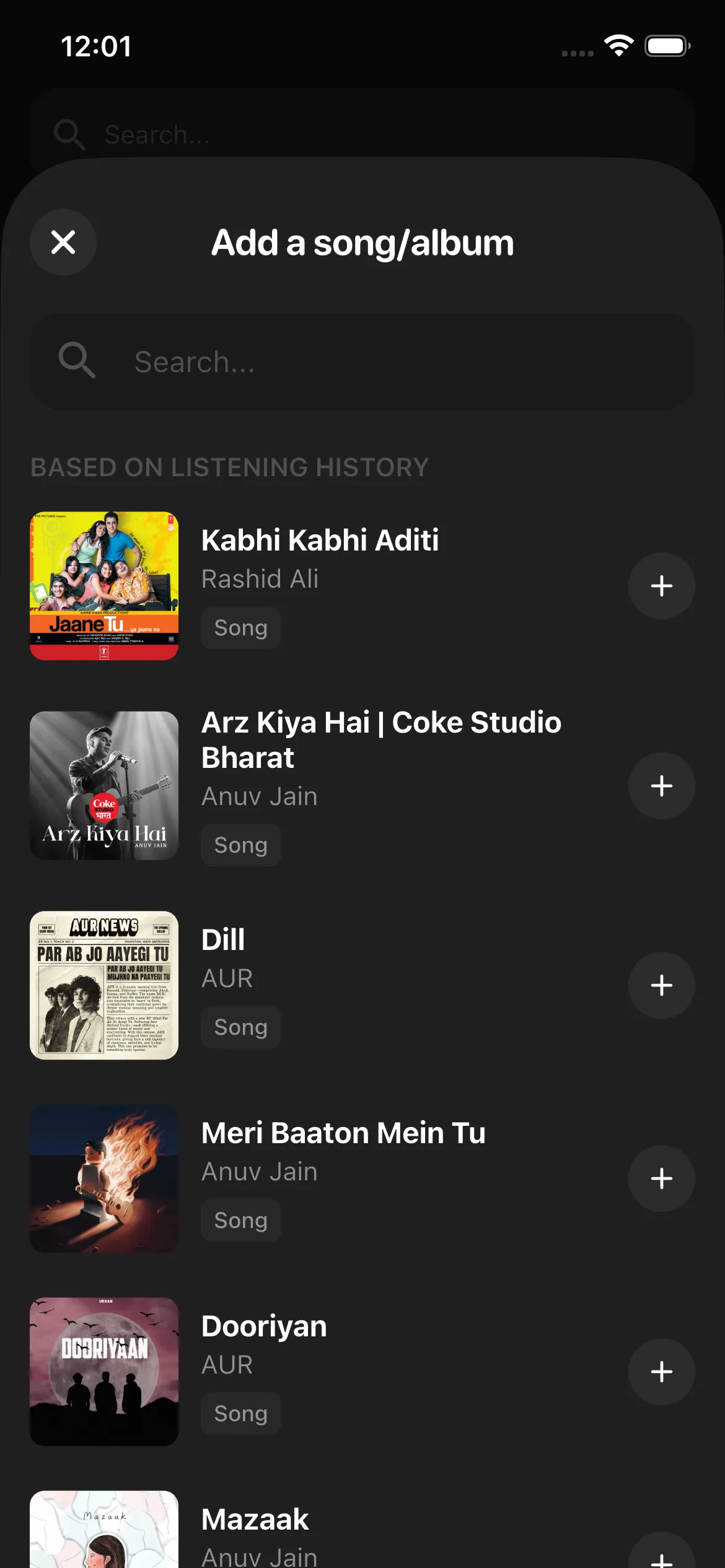Add Arz Kiya Hai with plus button
The height and width of the screenshot is (1568, 725).
point(661,786)
